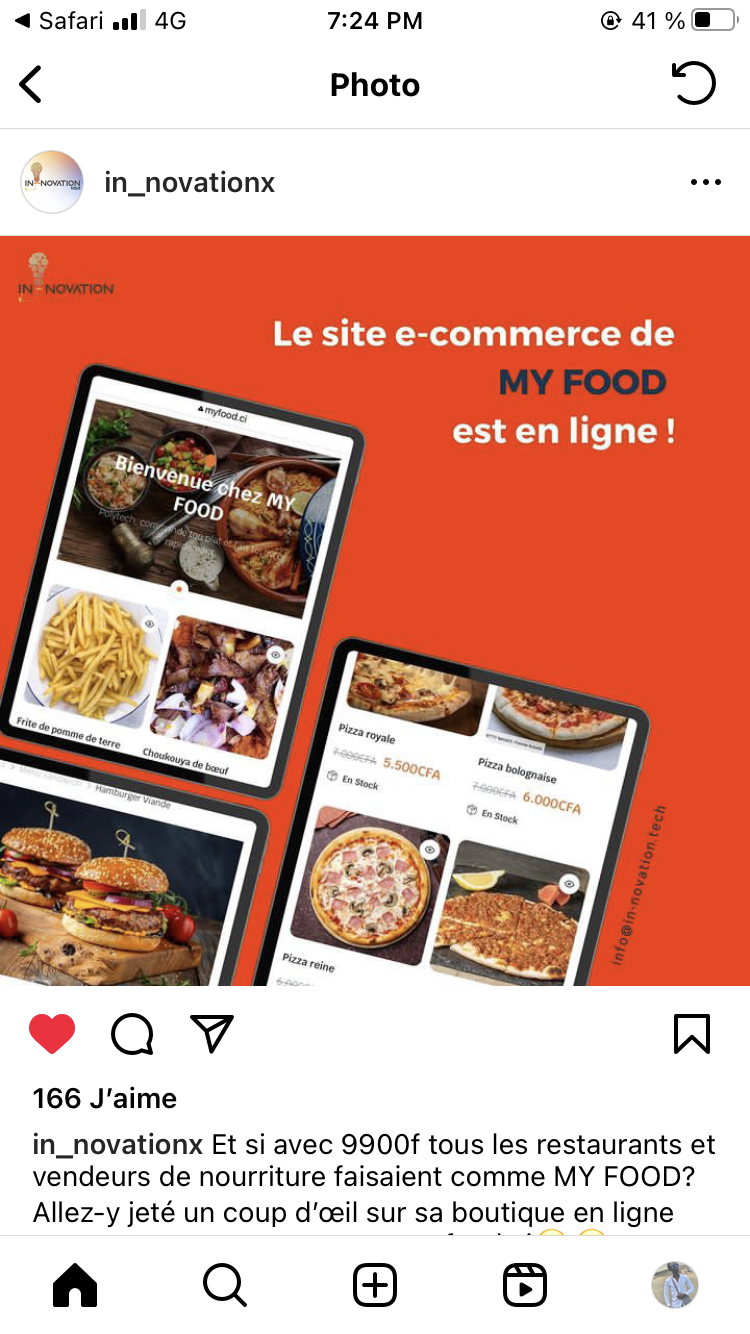Unlike the post with the red heart
750x1334 pixels.
coord(52,1034)
